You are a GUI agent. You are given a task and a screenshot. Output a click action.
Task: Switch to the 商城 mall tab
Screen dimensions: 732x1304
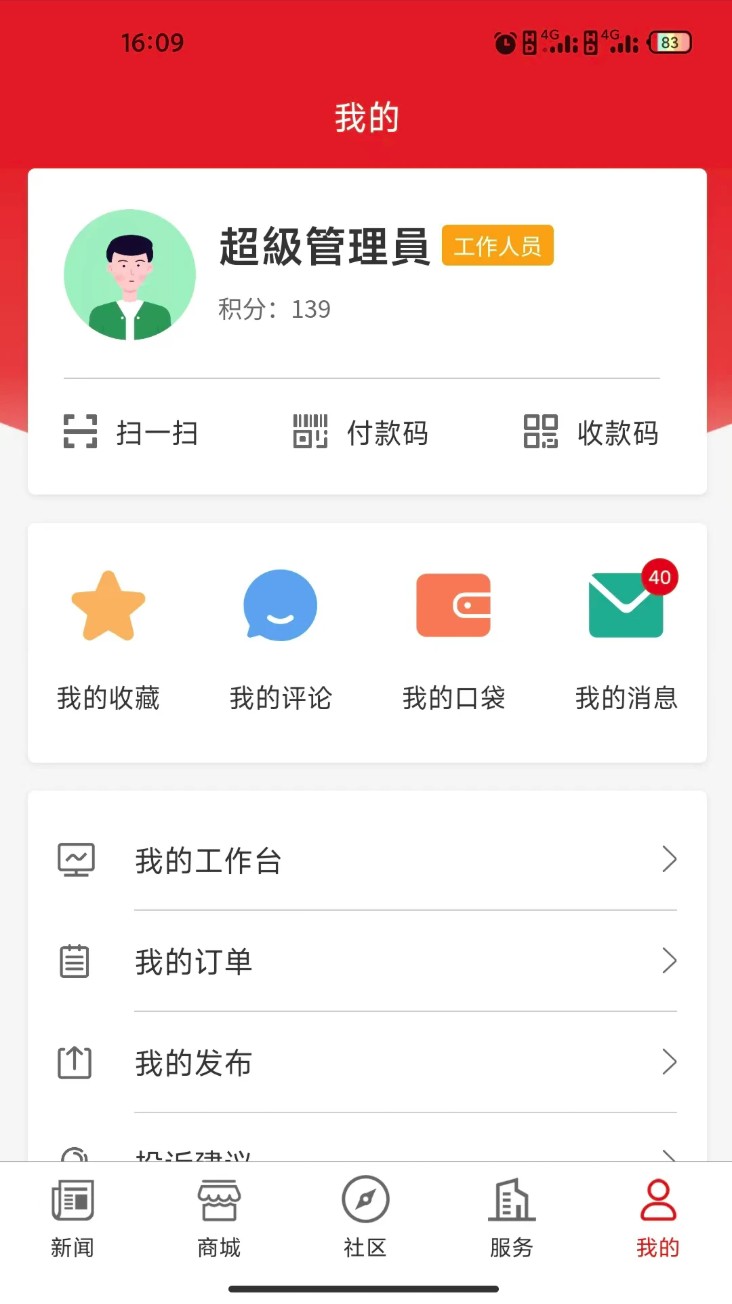[219, 1218]
